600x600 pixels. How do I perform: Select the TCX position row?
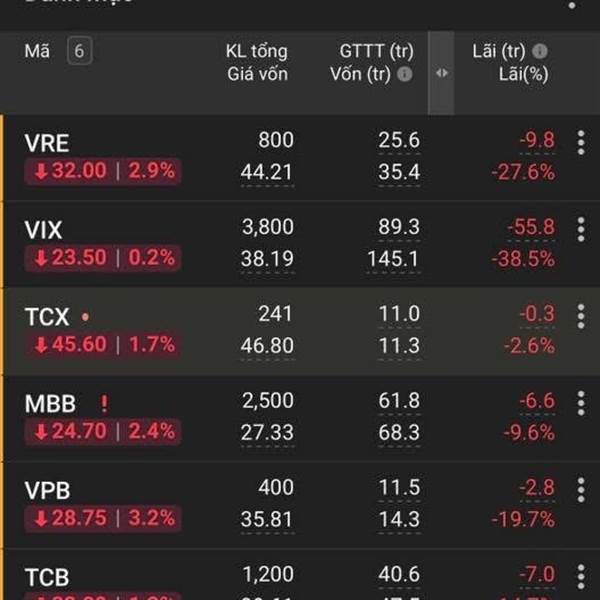(47, 317)
